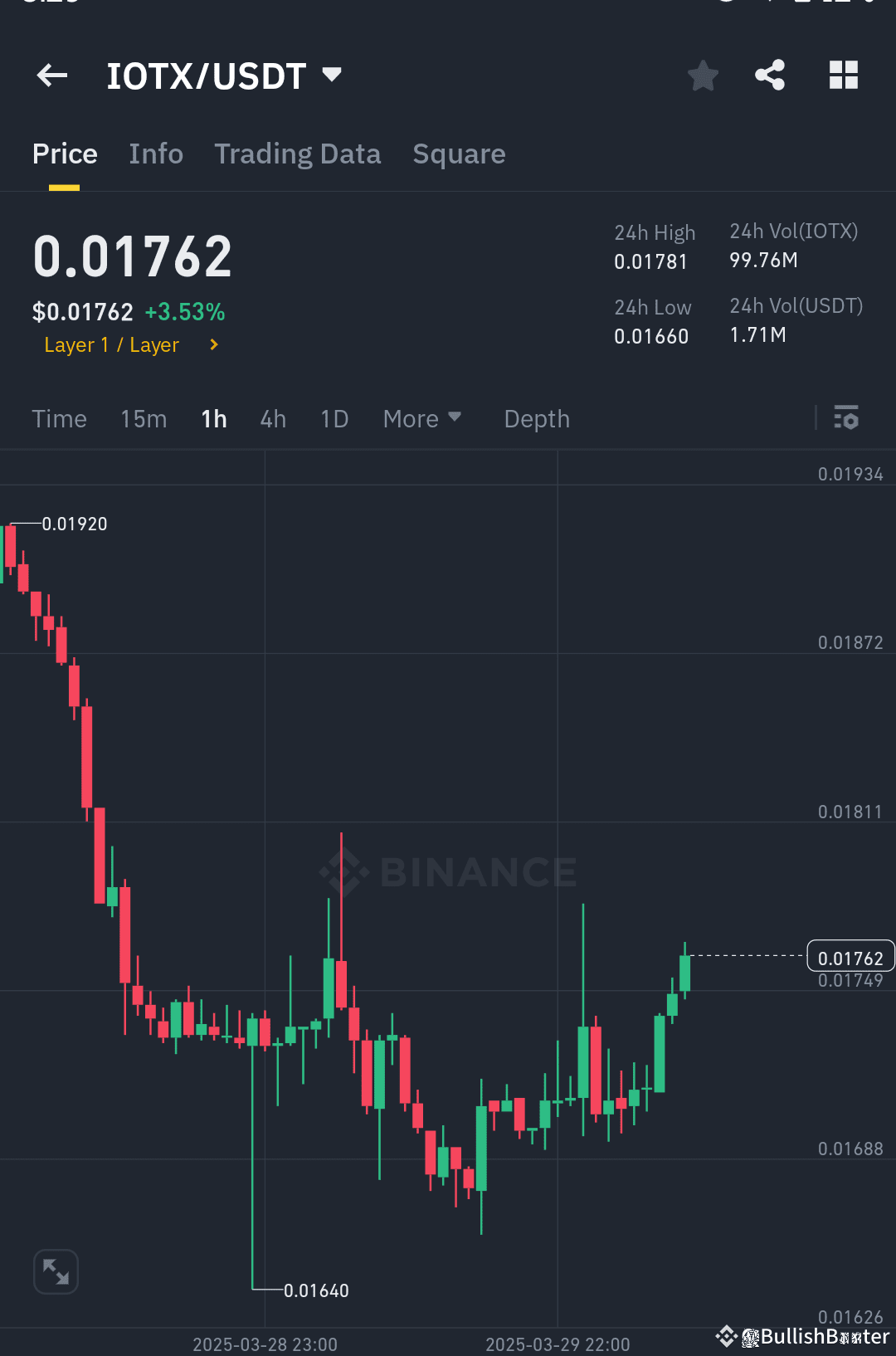Viewport: 896px width, 1356px height.
Task: Favorite the IOTX/USDT pair via star icon
Action: pyautogui.click(x=703, y=75)
